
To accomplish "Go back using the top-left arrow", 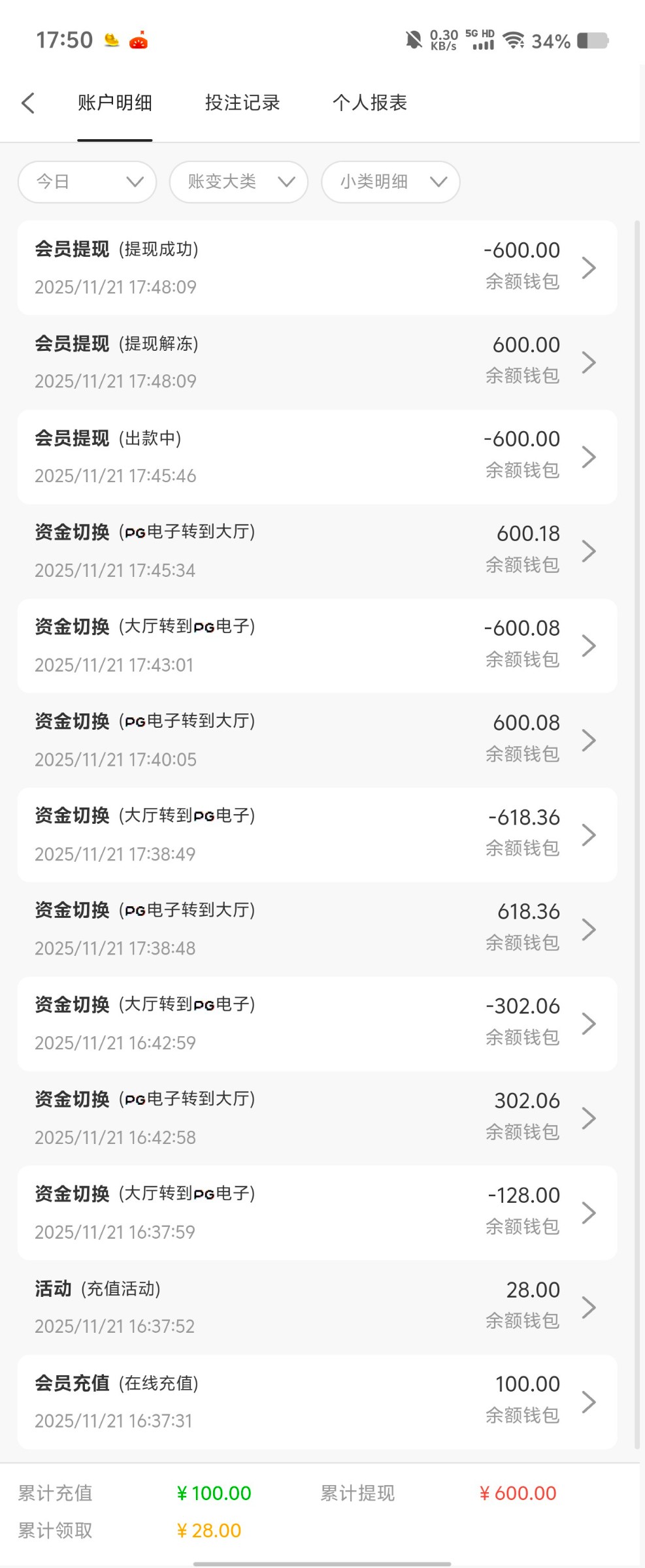I will 28,103.
